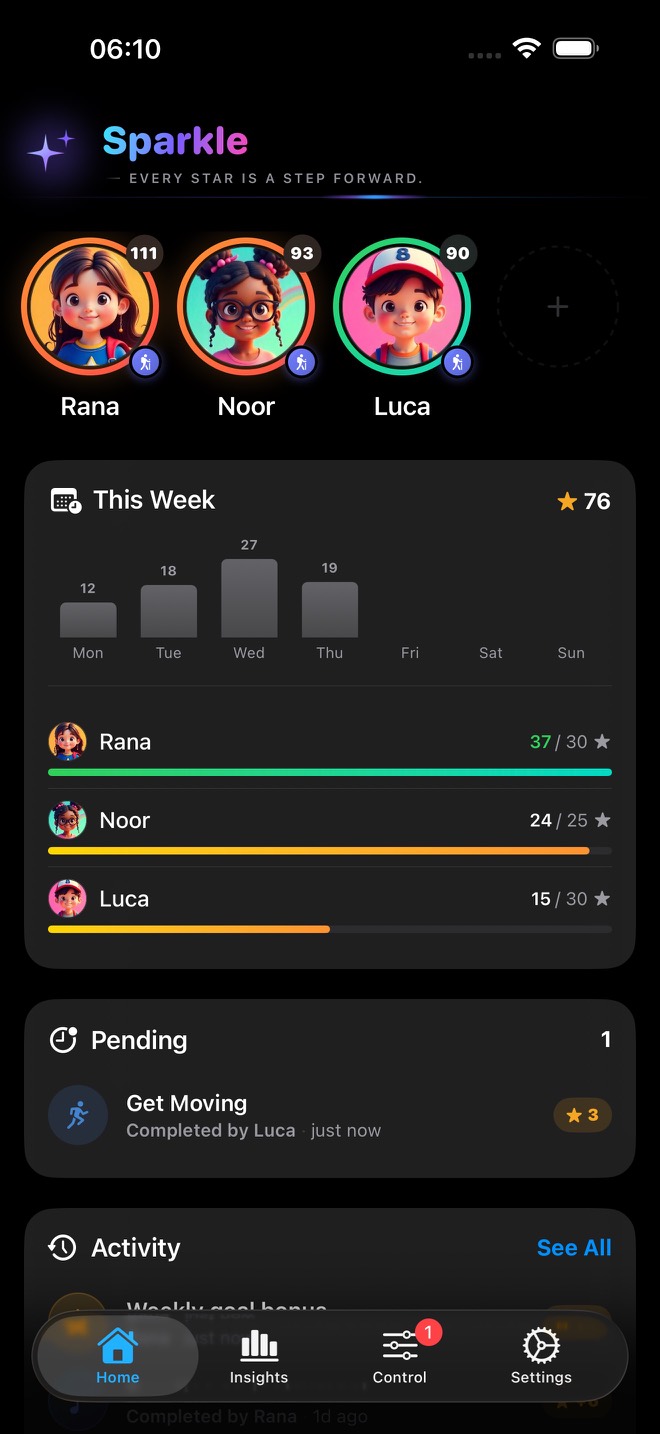Screen dimensions: 660x1434
Task: Review pending Get Moving task
Action: click(330, 1115)
